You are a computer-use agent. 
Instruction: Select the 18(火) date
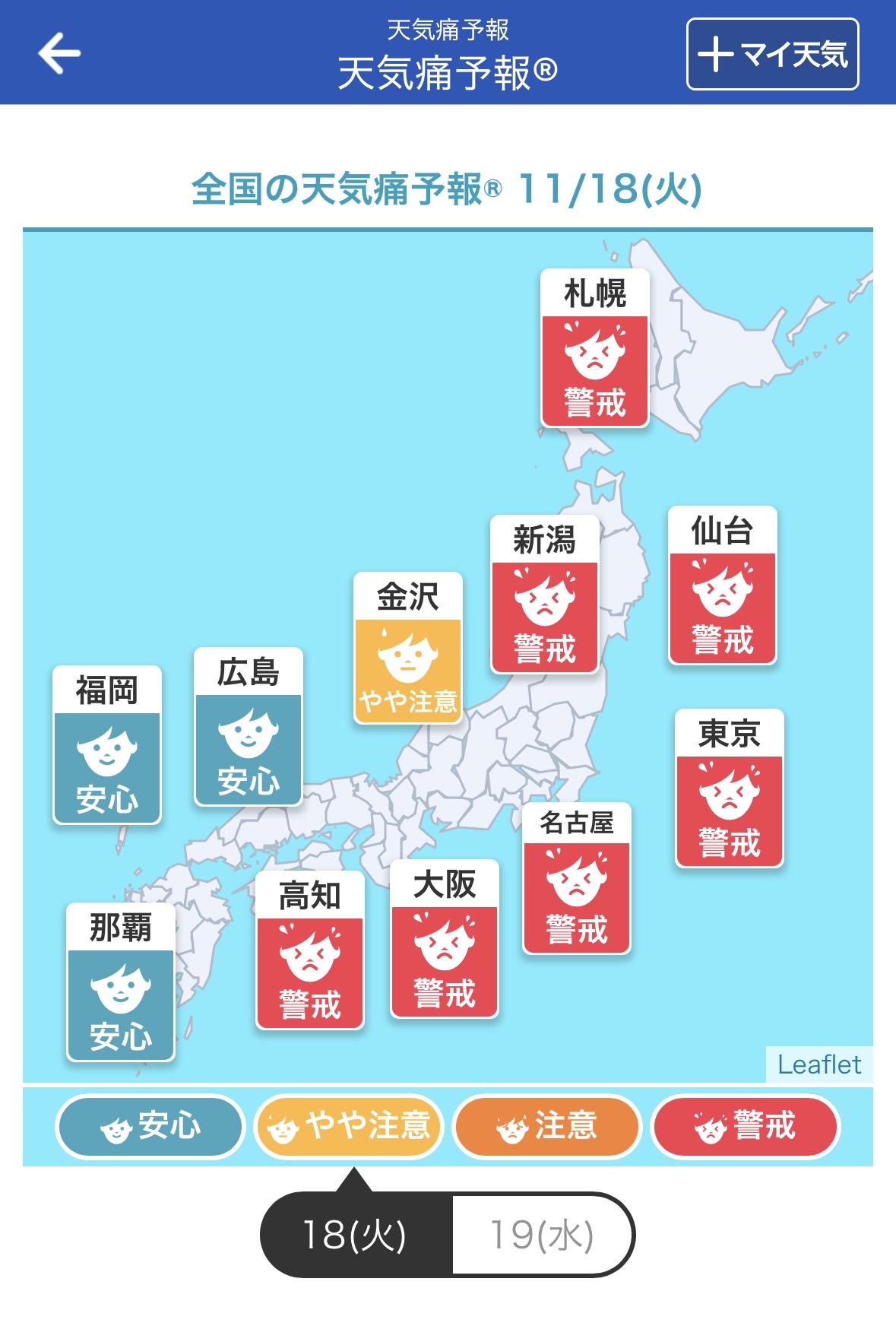pos(356,1235)
